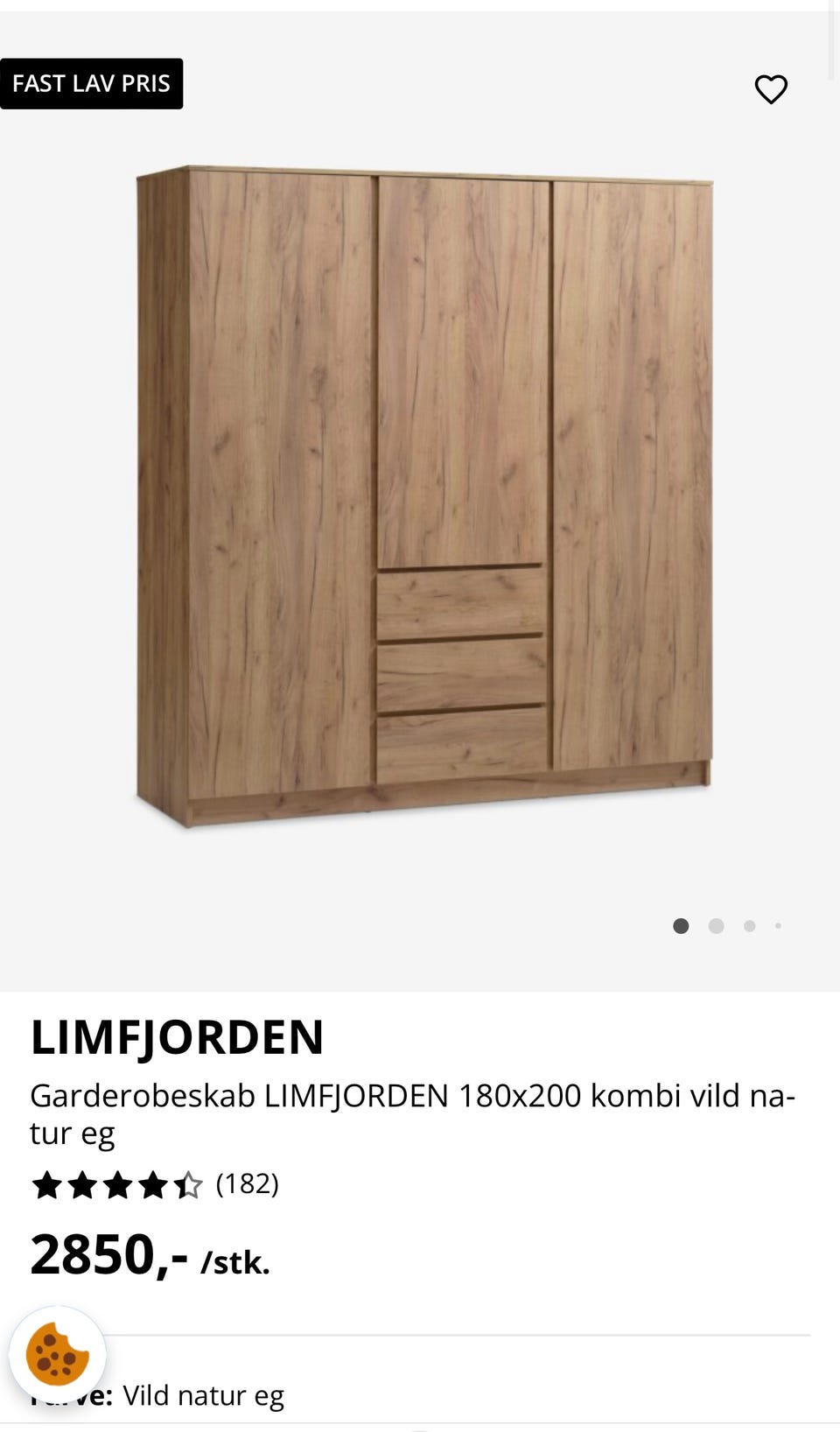Image resolution: width=840 pixels, height=1432 pixels.
Task: Open reviews by clicking (182)
Action: [248, 1186]
